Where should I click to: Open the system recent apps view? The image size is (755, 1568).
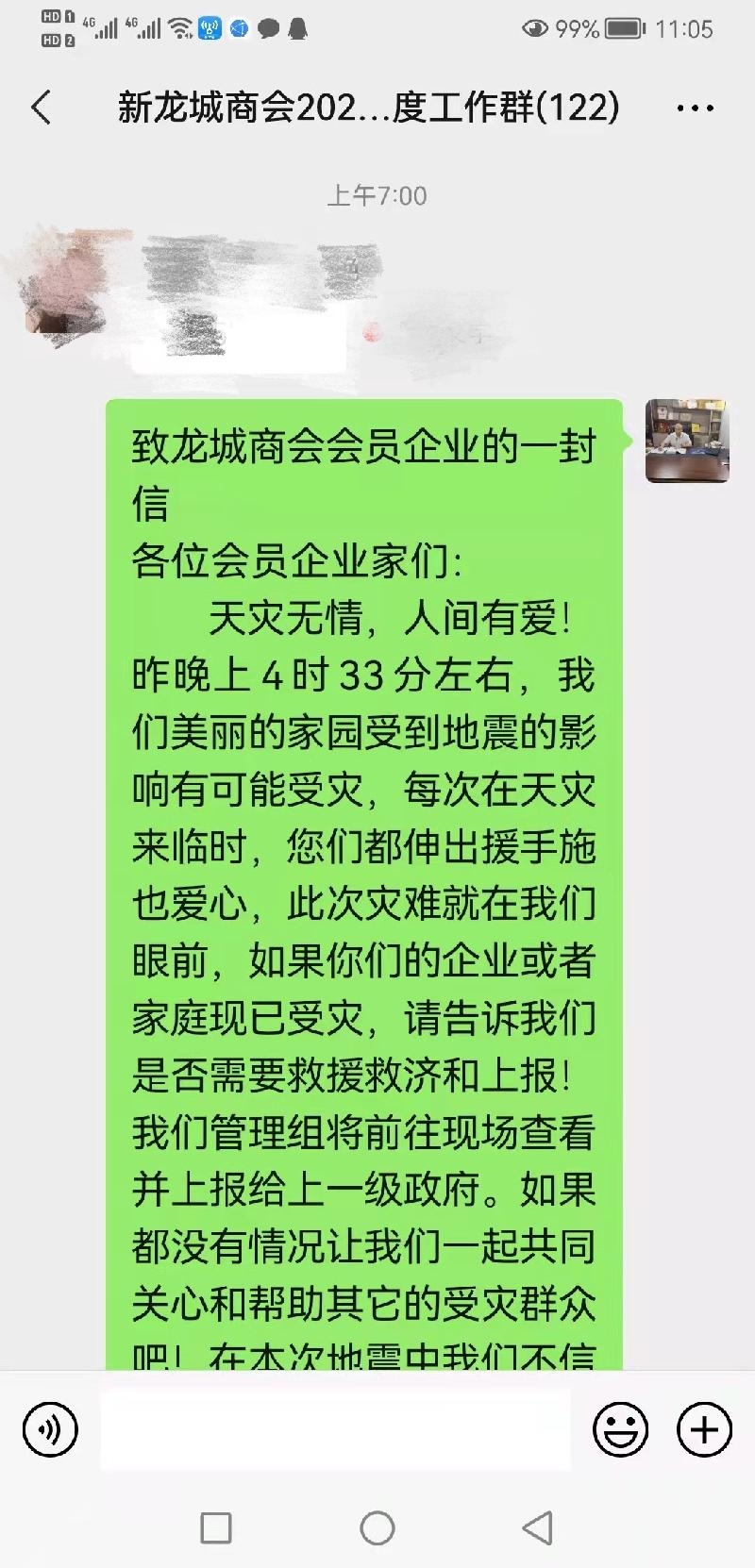(x=216, y=1527)
